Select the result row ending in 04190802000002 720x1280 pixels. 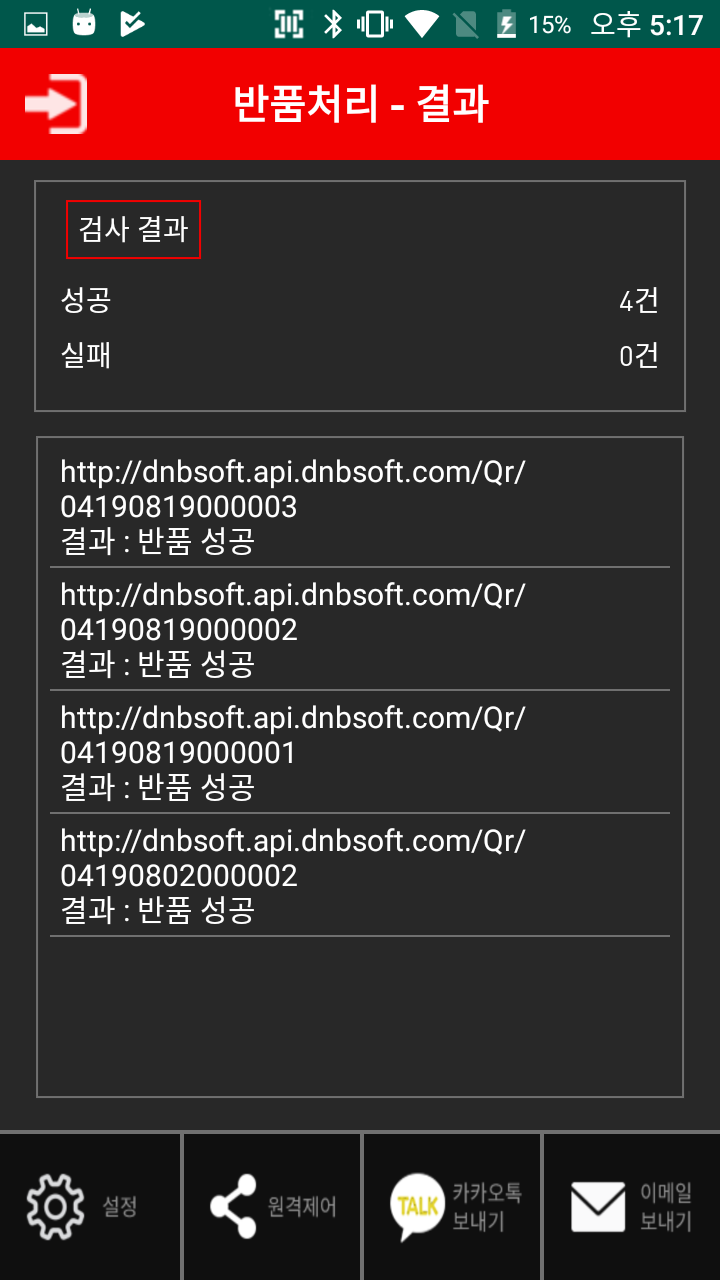tap(360, 875)
